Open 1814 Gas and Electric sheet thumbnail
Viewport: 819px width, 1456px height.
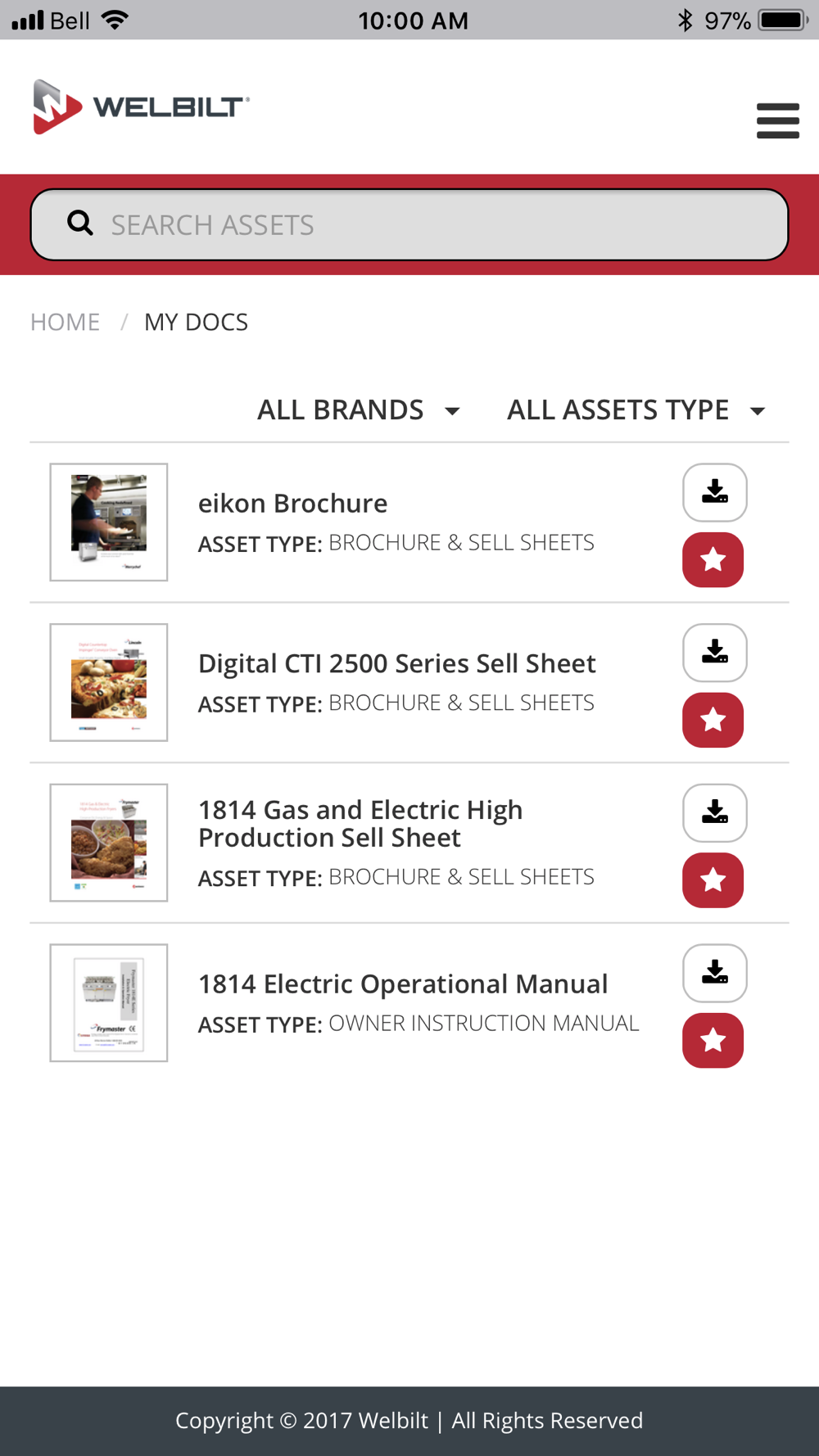click(x=109, y=843)
